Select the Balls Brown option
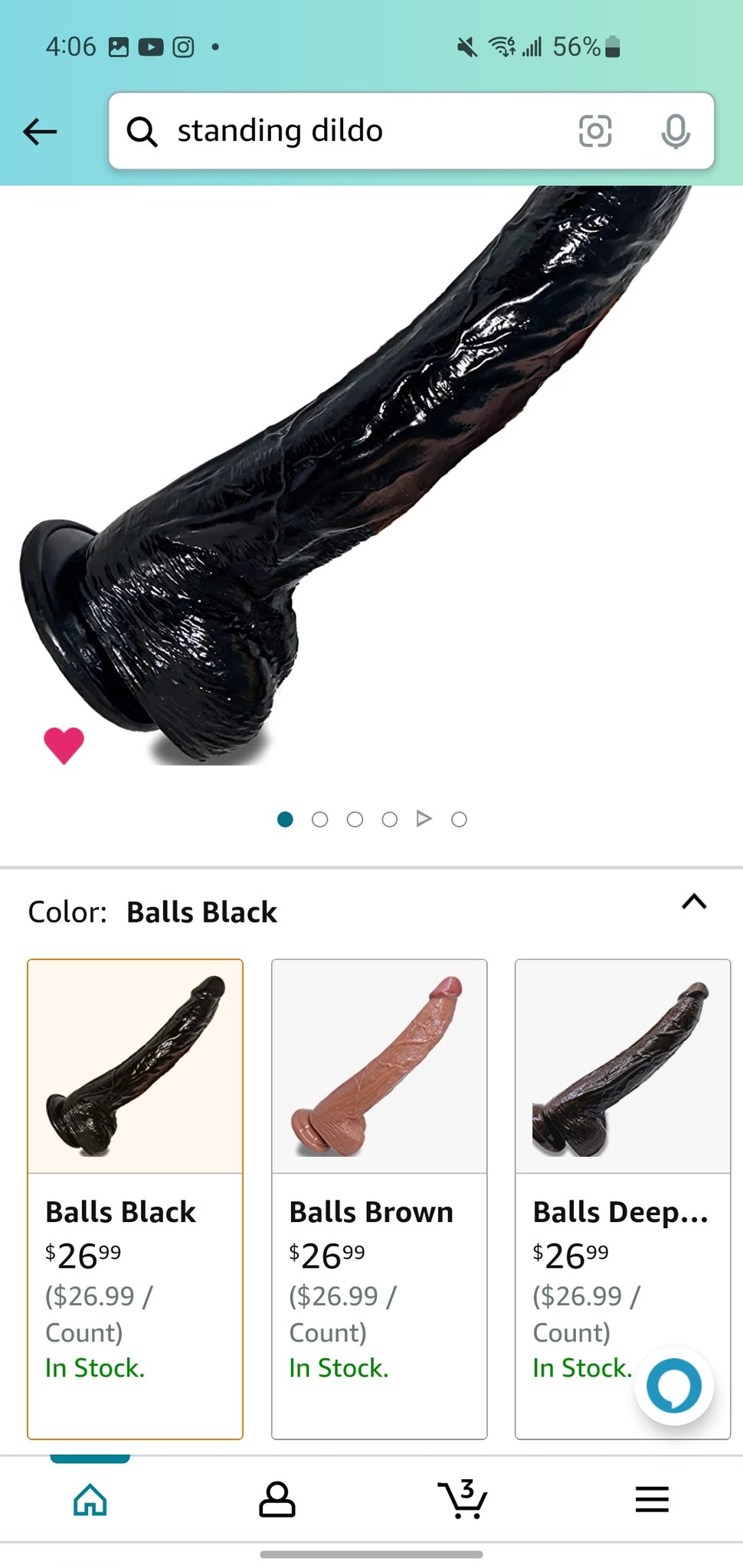The image size is (743, 1568). [x=379, y=1199]
